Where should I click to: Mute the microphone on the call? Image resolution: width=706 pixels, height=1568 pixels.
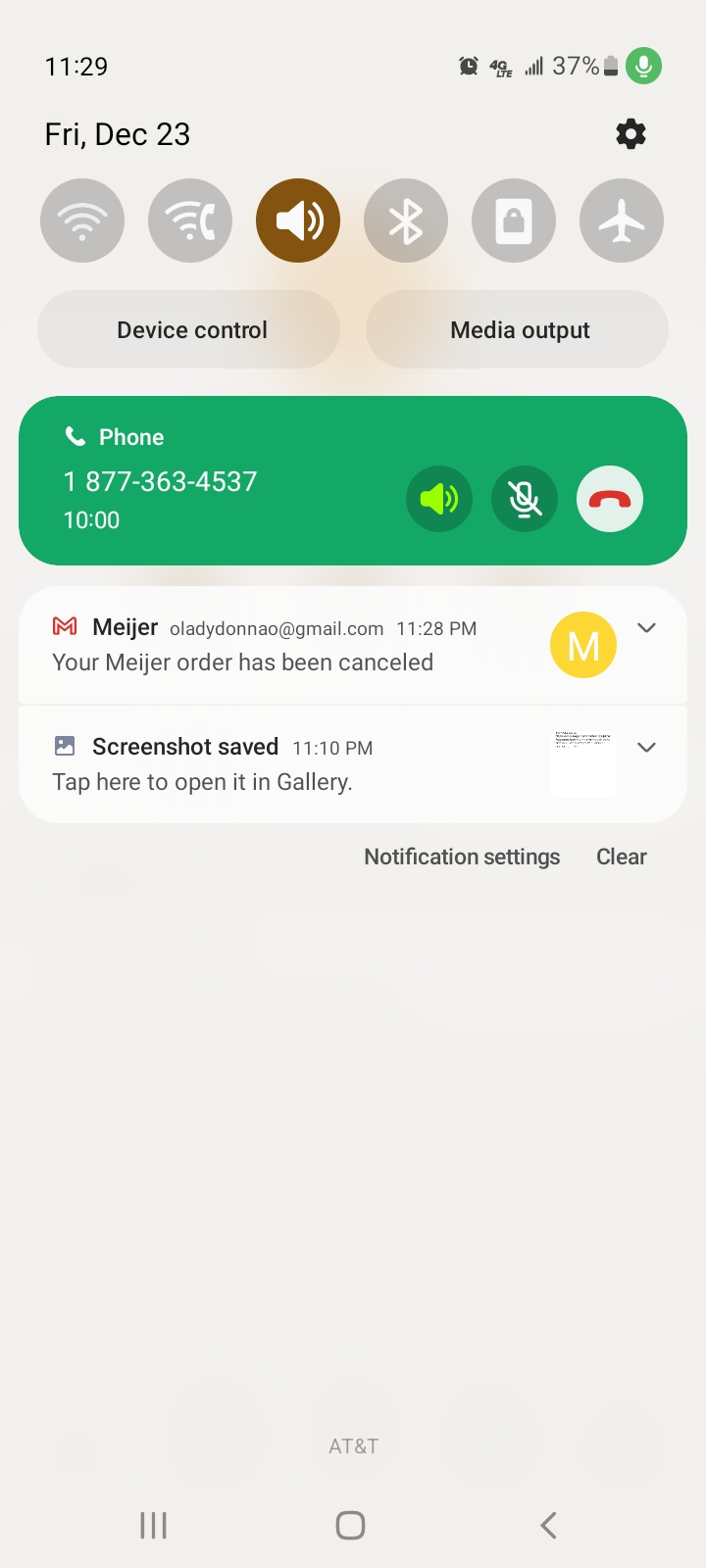[x=525, y=500]
